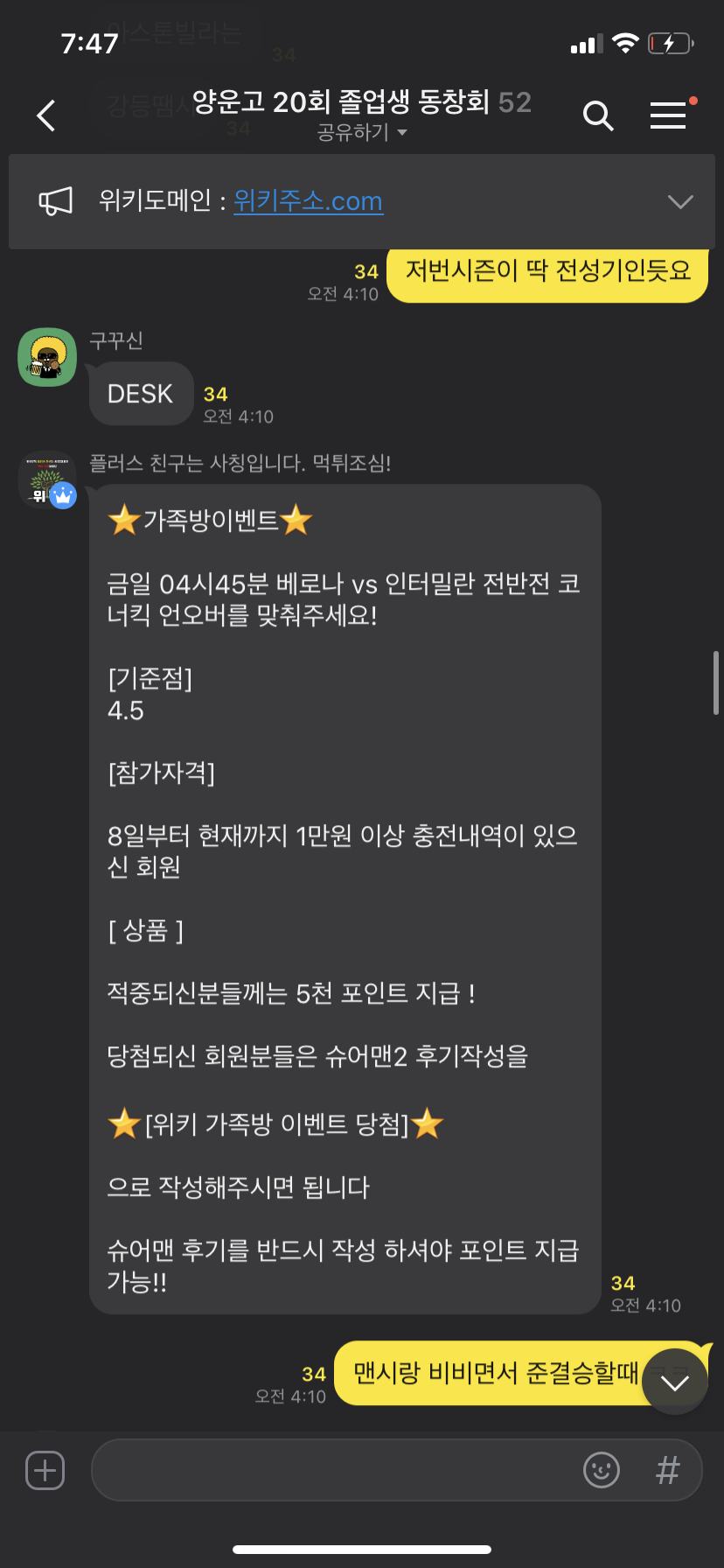Open the plus attachment menu
724x1568 pixels.
tap(45, 1470)
